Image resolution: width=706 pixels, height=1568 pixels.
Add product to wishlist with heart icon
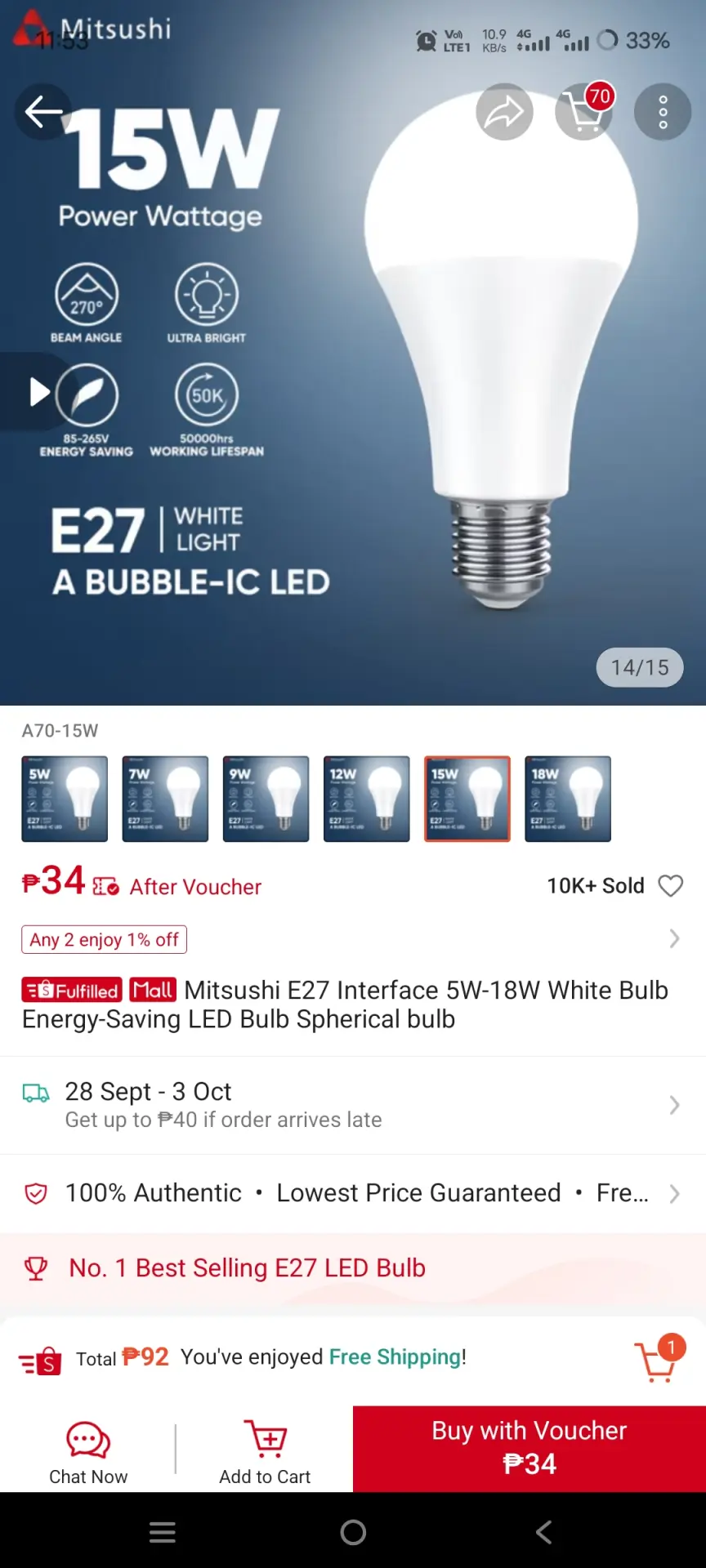click(671, 886)
